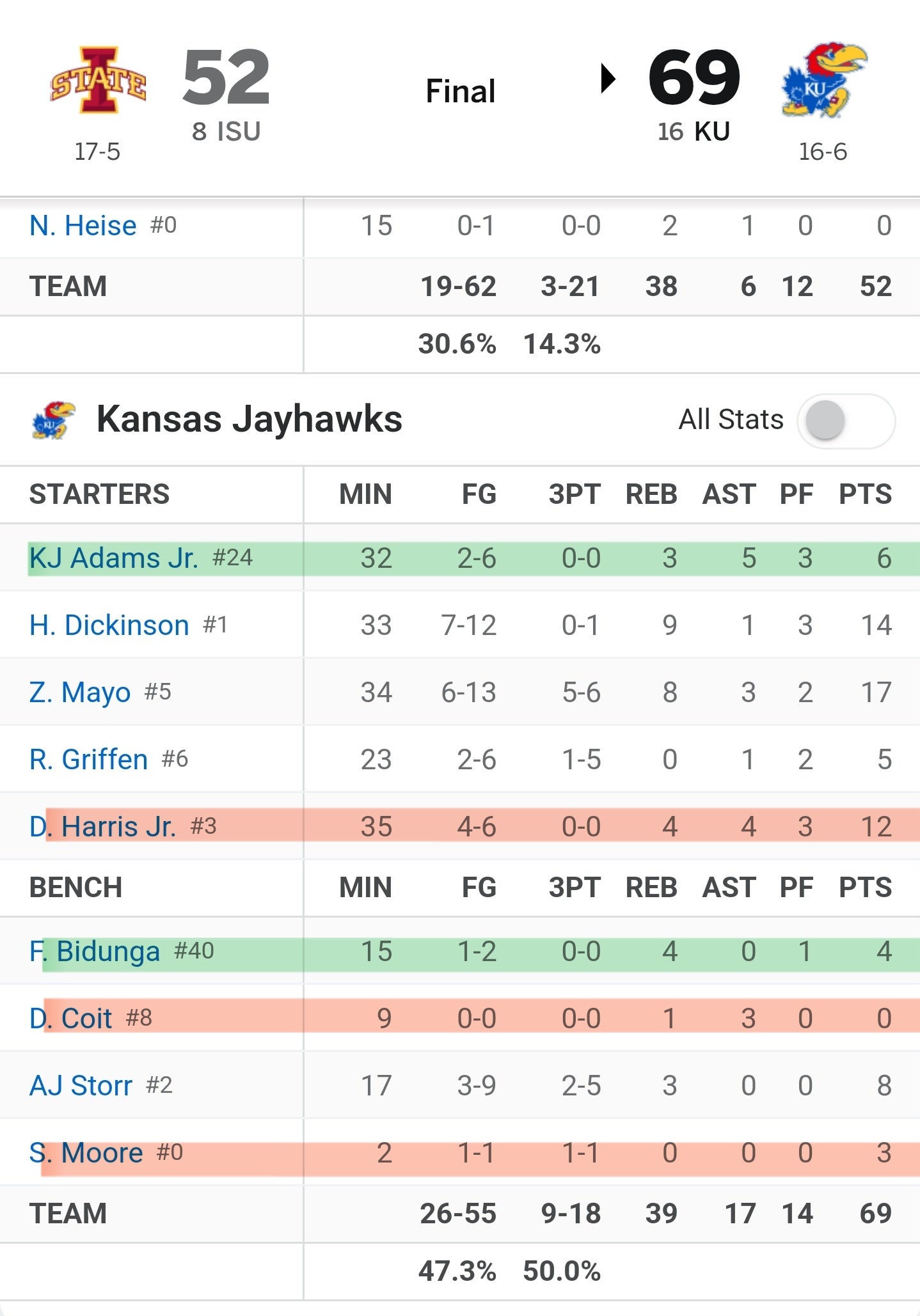Tap R. Griffen's name
Viewport: 920px width, 1316px height.
click(x=89, y=760)
